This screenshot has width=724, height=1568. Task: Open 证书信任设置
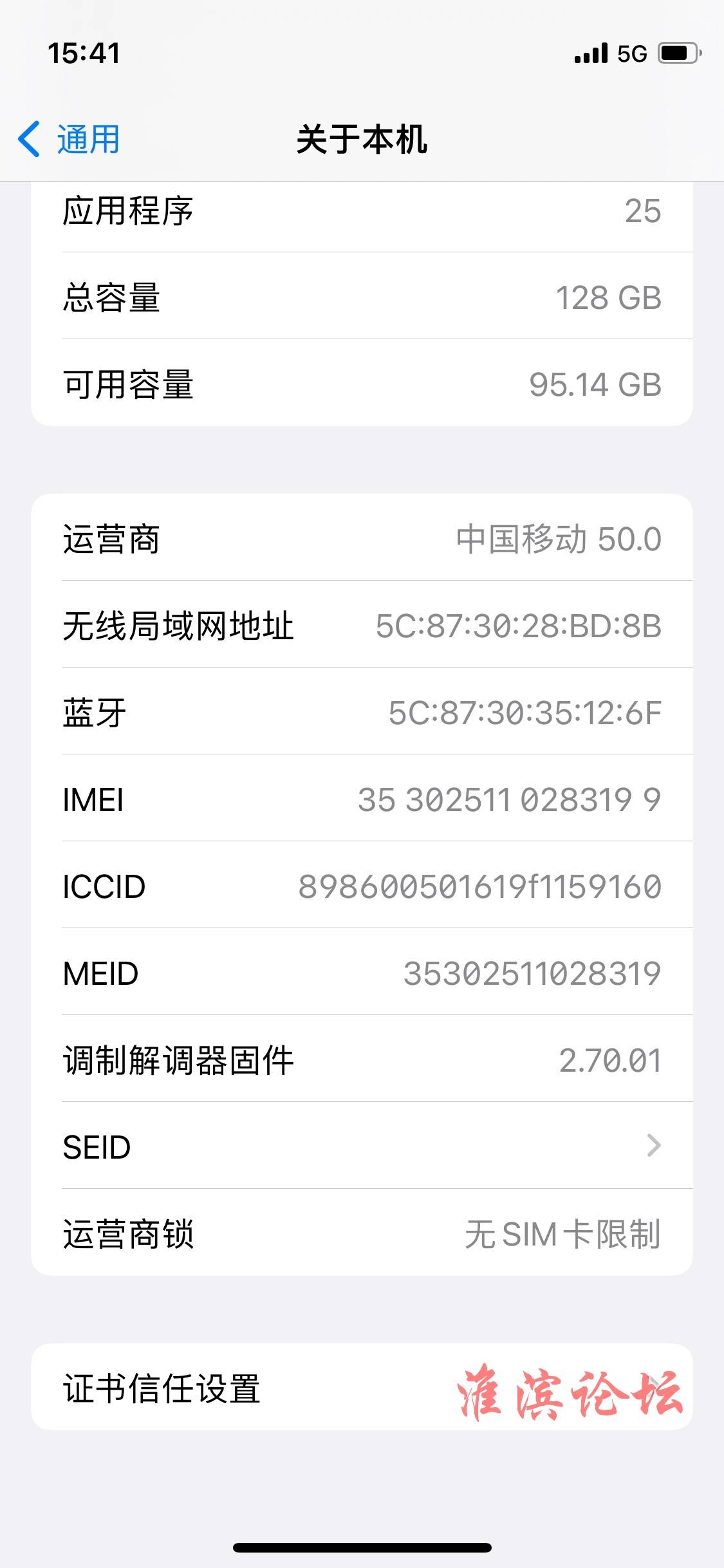click(x=362, y=1388)
